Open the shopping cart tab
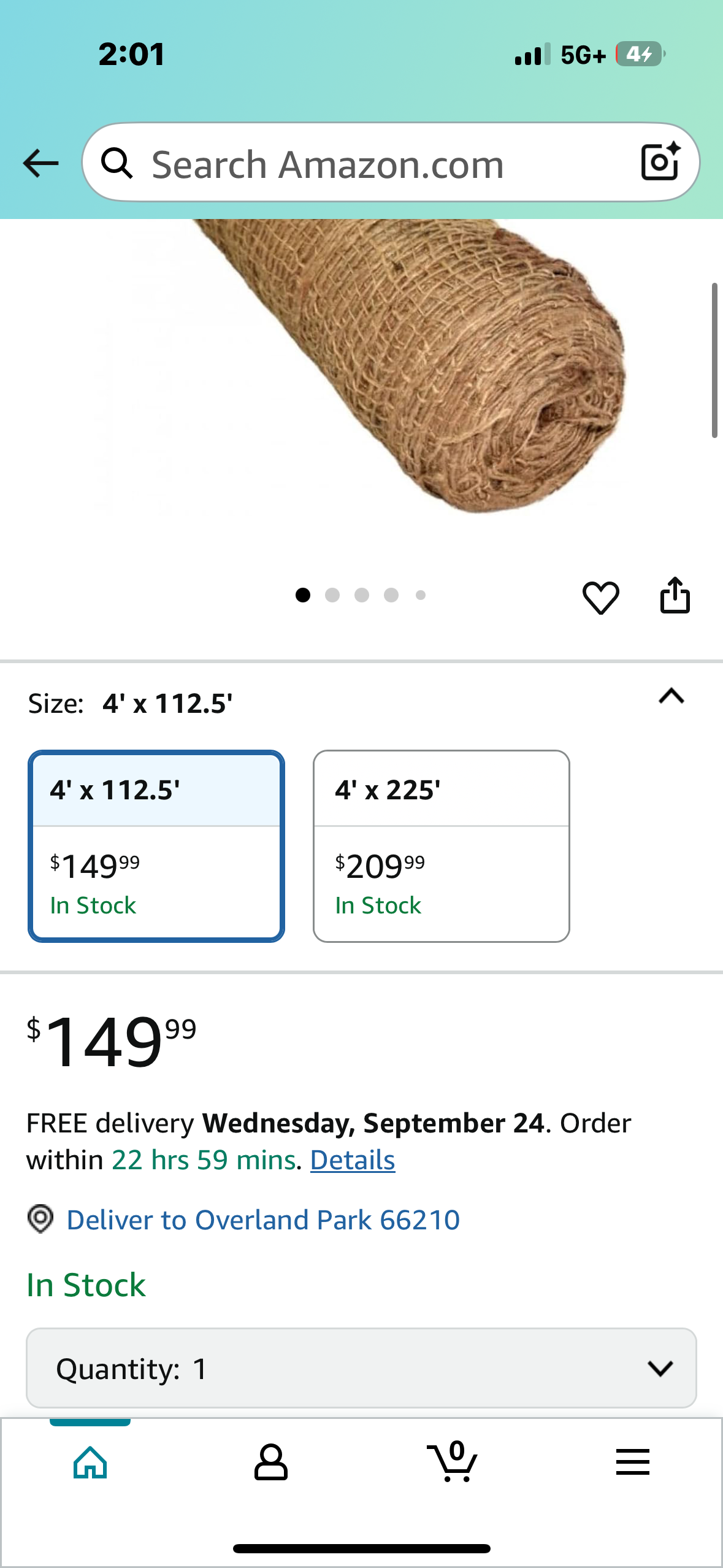Image resolution: width=723 pixels, height=1568 pixels. pyautogui.click(x=453, y=1462)
